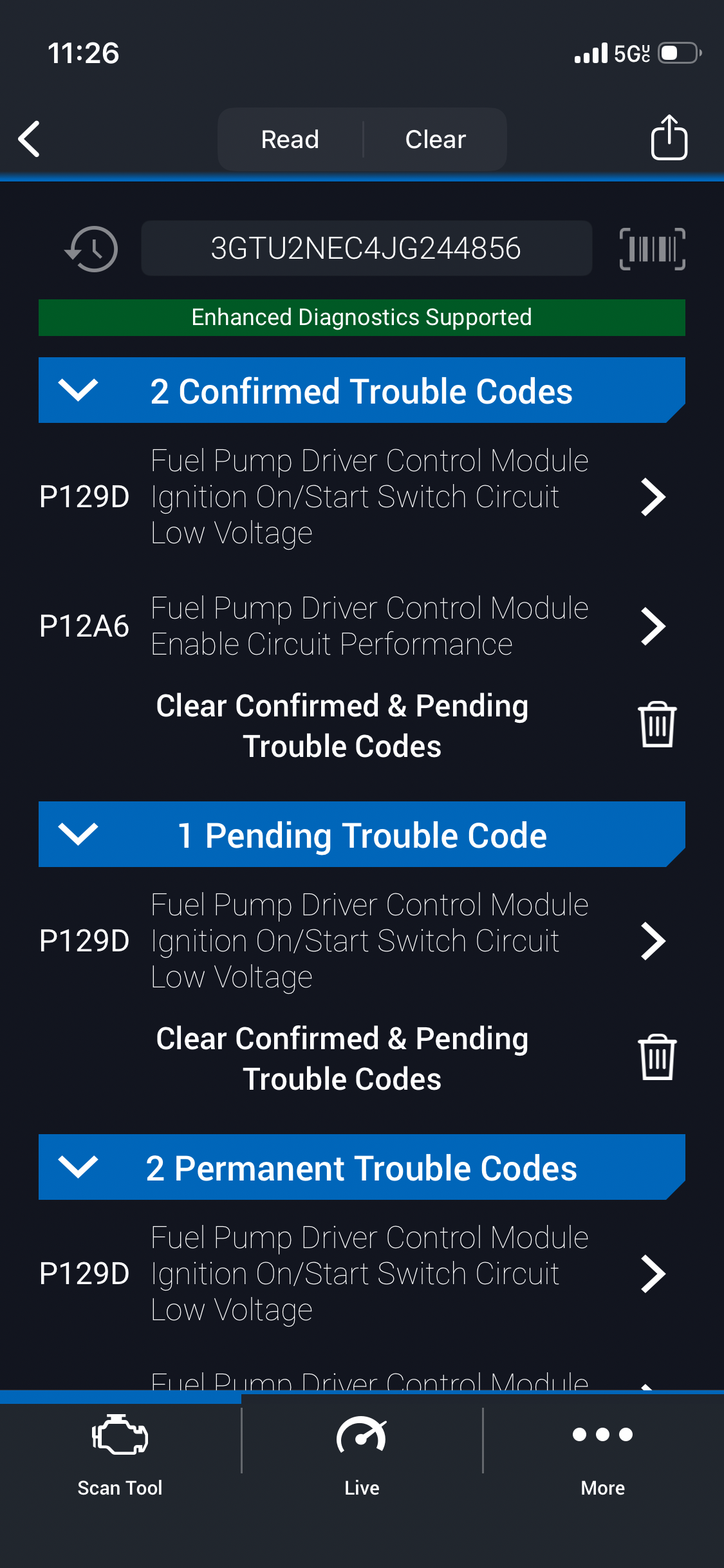This screenshot has height=1568, width=724.
Task: Collapse the Confirmed Trouble Codes section
Action: [78, 390]
